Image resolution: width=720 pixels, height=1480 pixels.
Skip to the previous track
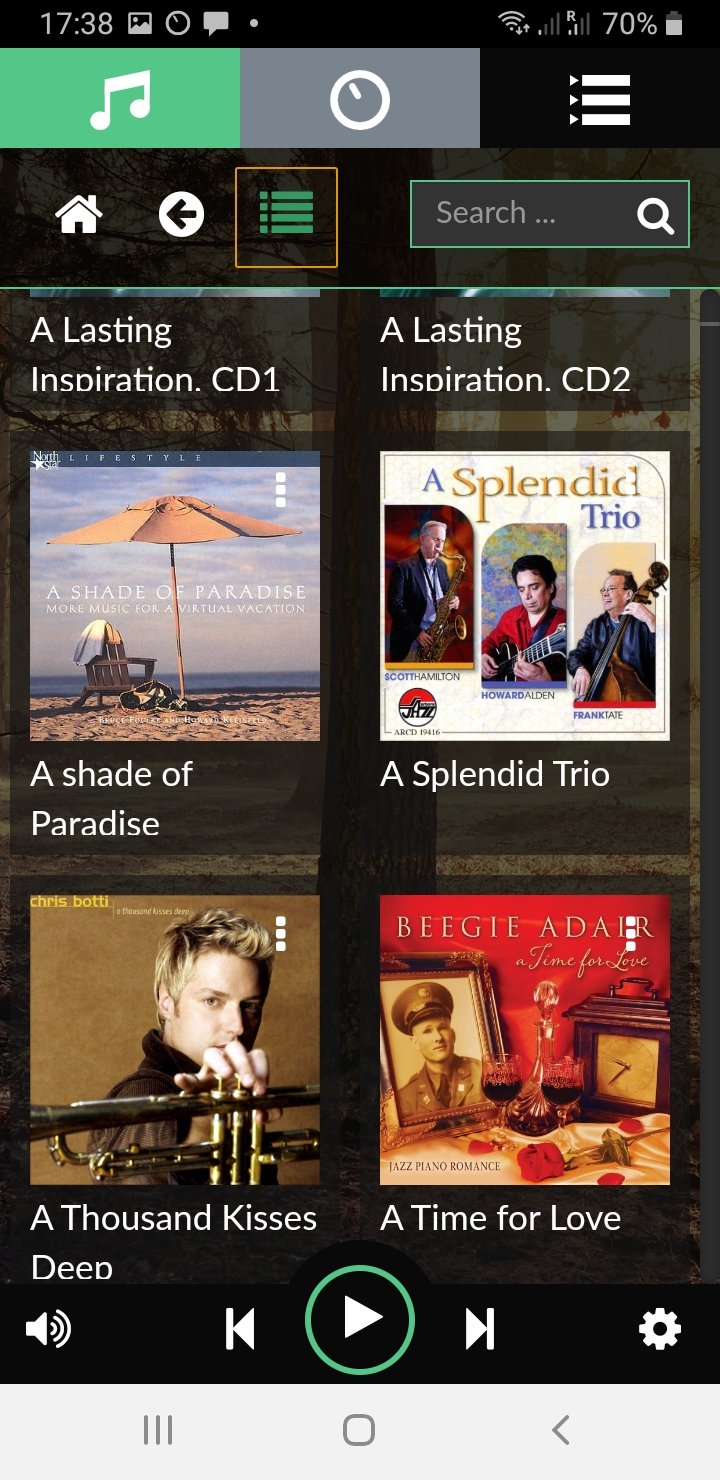240,1329
